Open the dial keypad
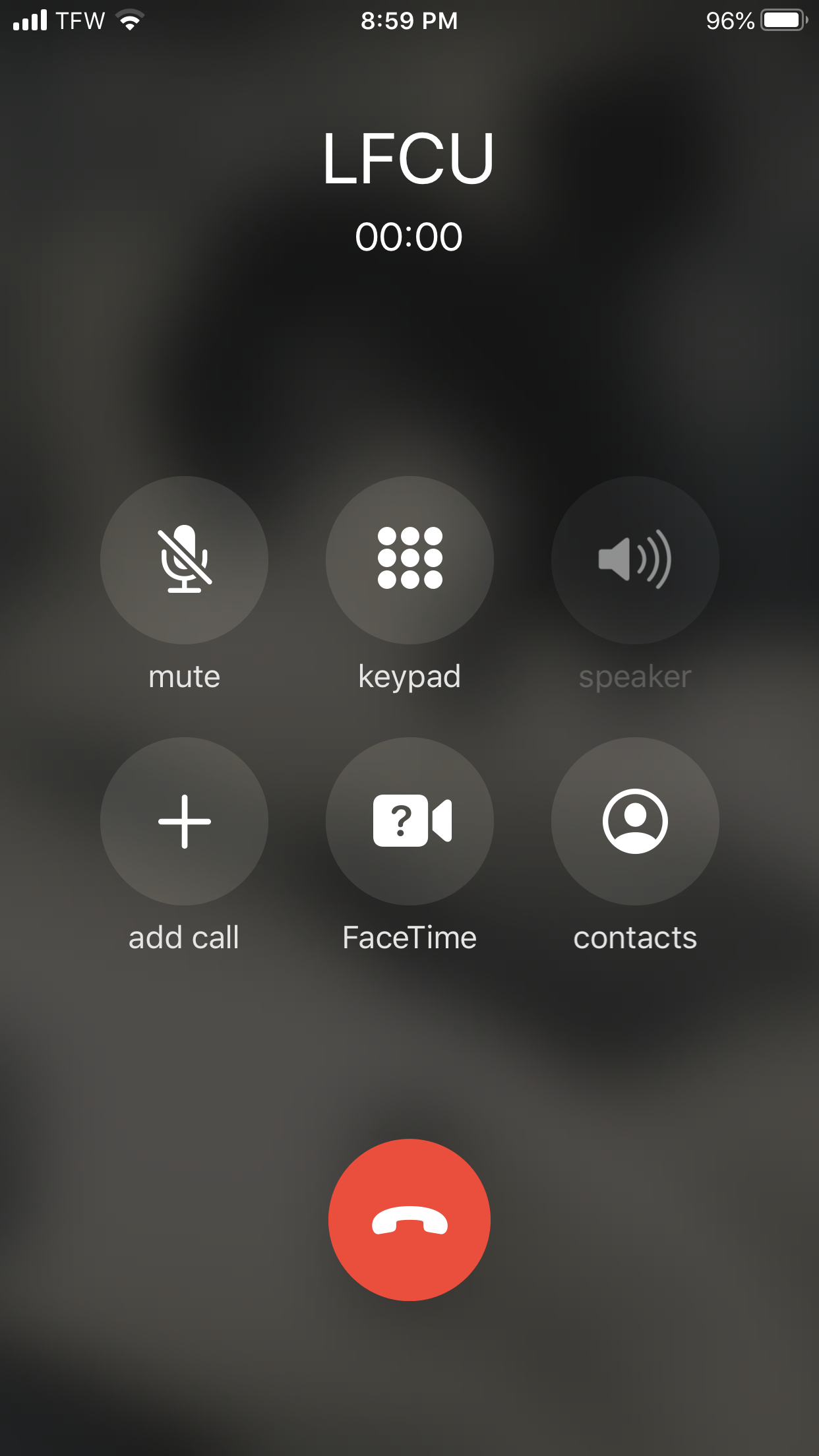The image size is (819, 1456). [x=409, y=560]
